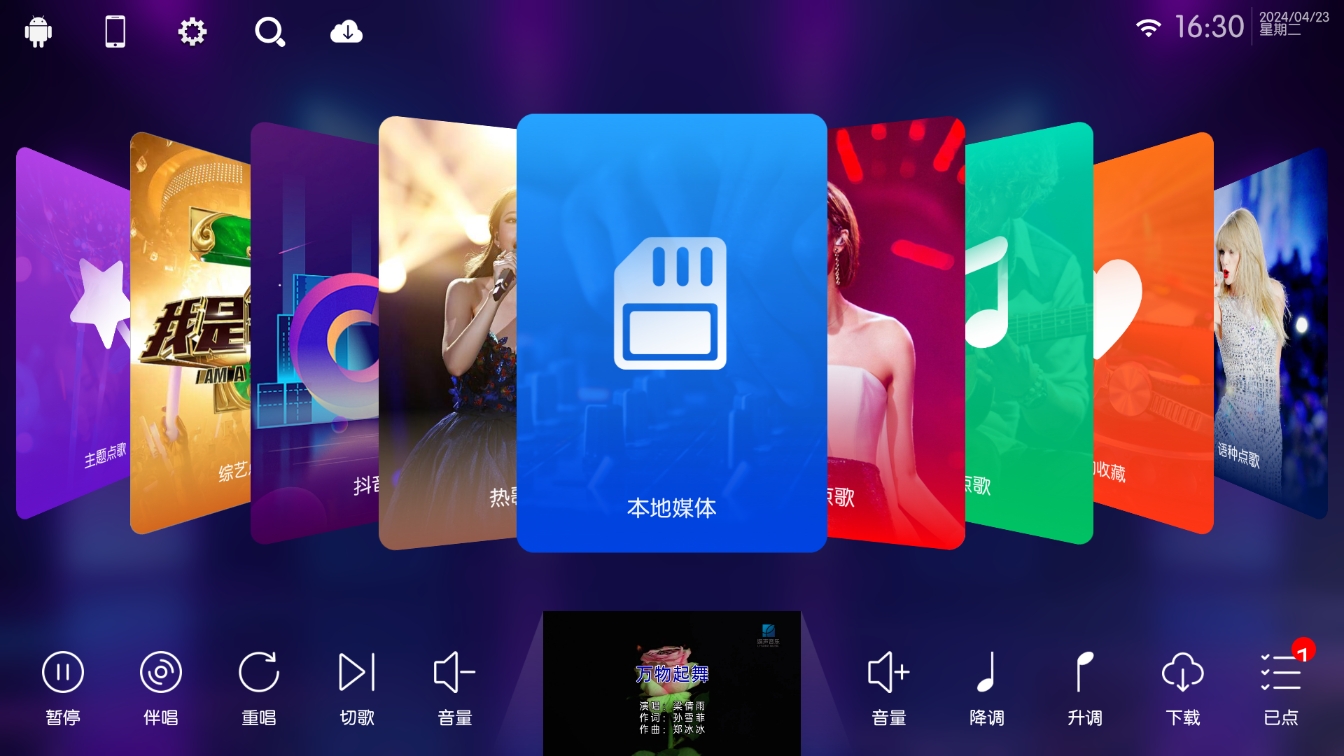This screenshot has height=756, width=1344.
Task: Open 下载 downloads
Action: pos(1182,687)
